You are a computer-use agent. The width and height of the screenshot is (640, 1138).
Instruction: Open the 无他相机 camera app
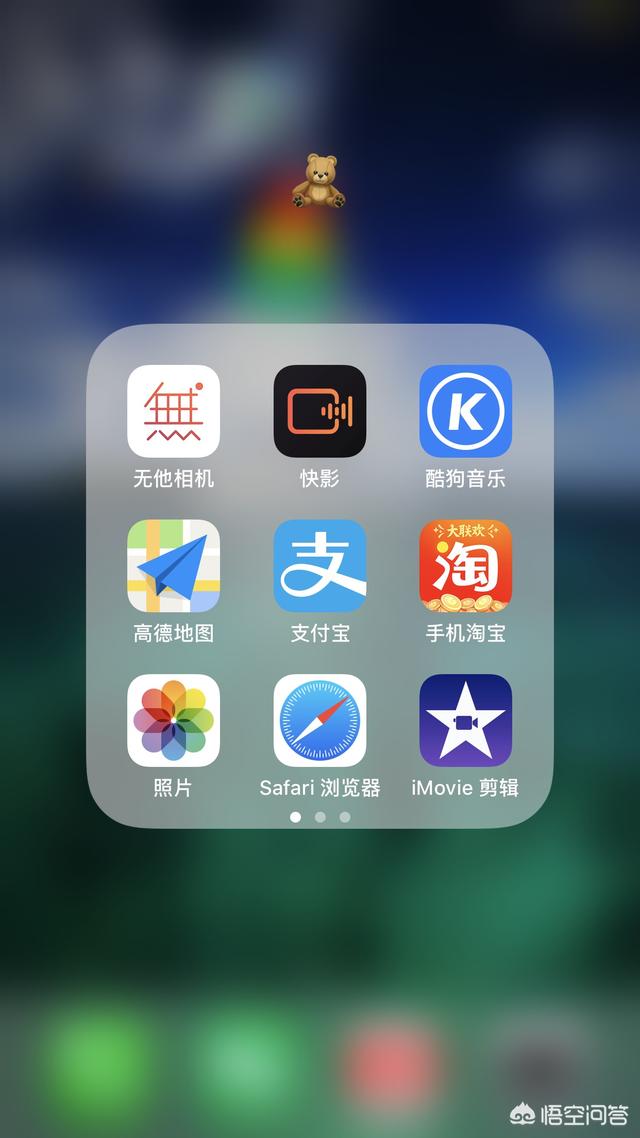click(173, 411)
